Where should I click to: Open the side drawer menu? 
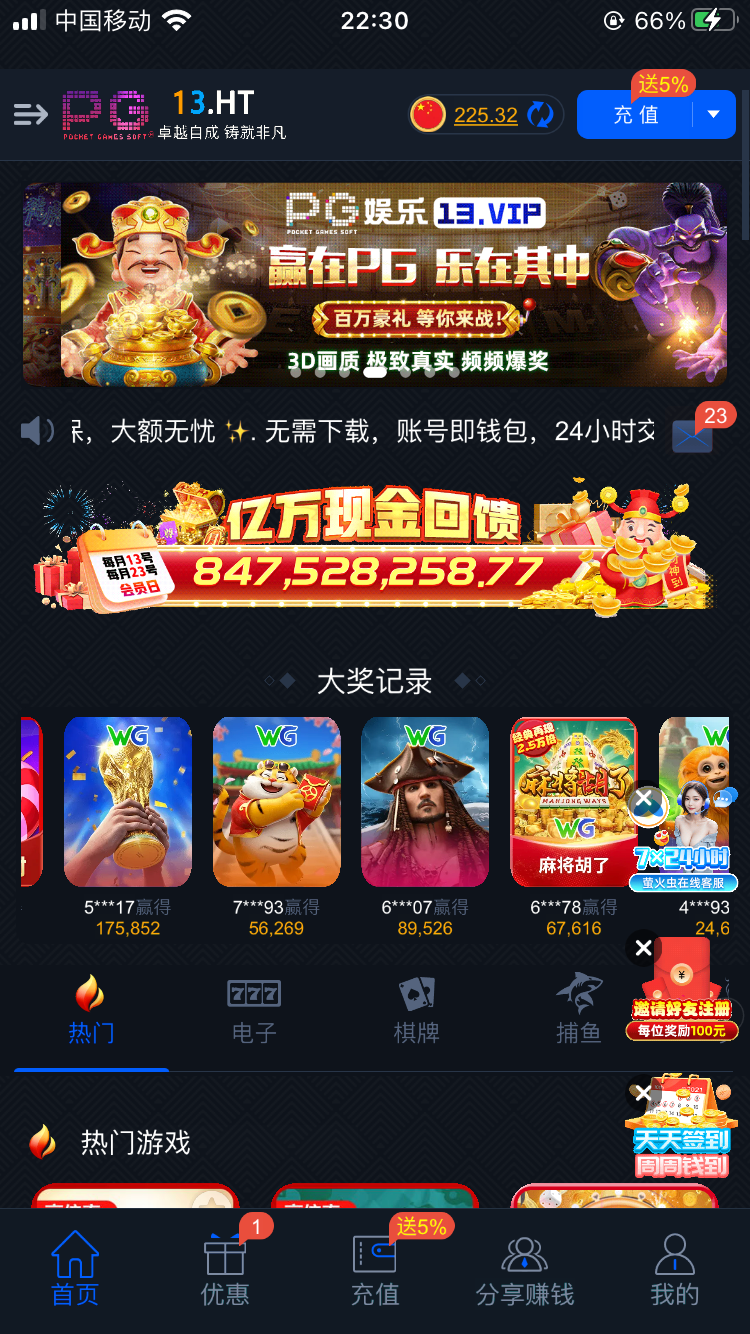pyautogui.click(x=31, y=115)
